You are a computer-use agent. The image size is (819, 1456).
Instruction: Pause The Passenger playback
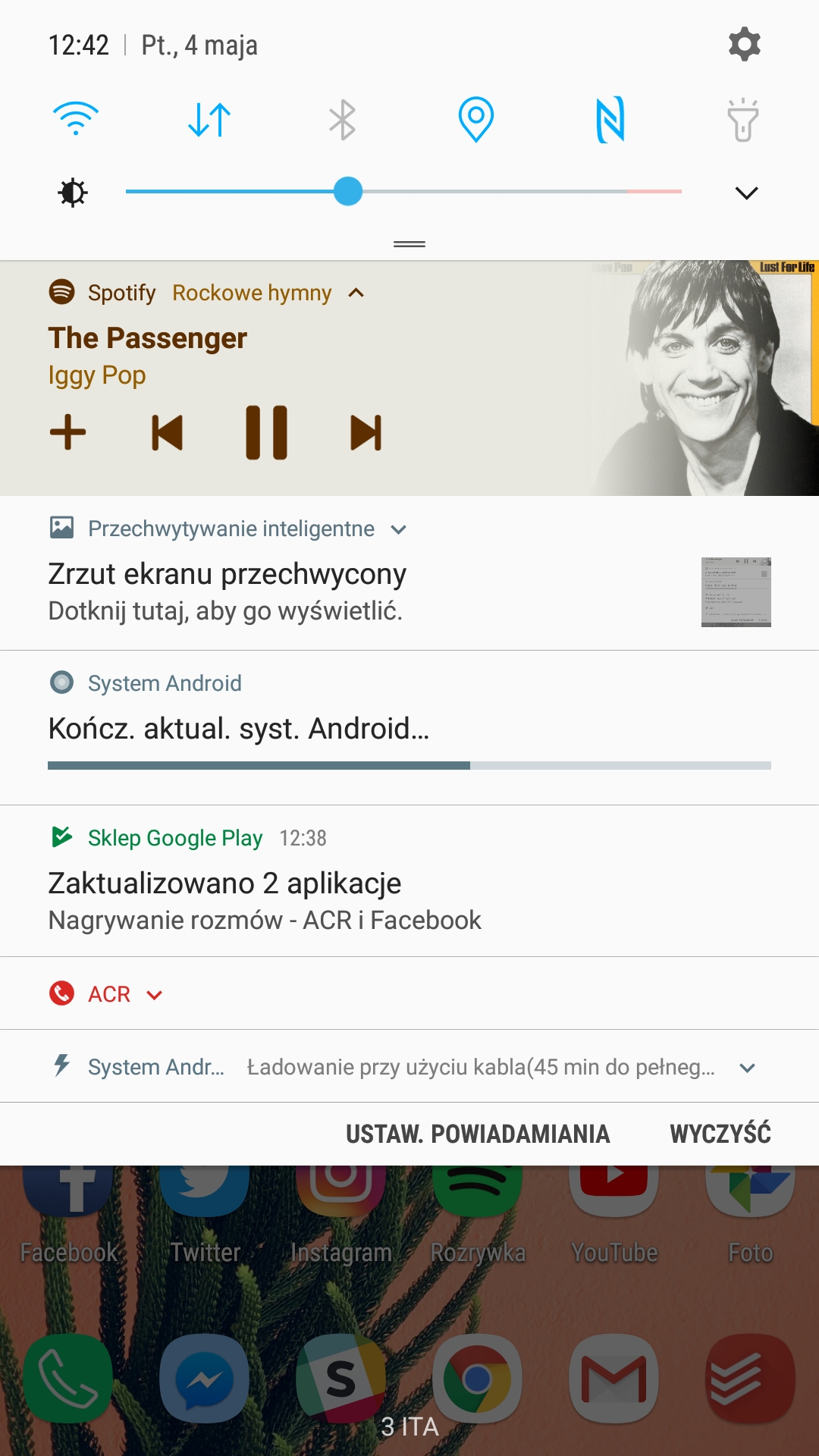point(266,432)
